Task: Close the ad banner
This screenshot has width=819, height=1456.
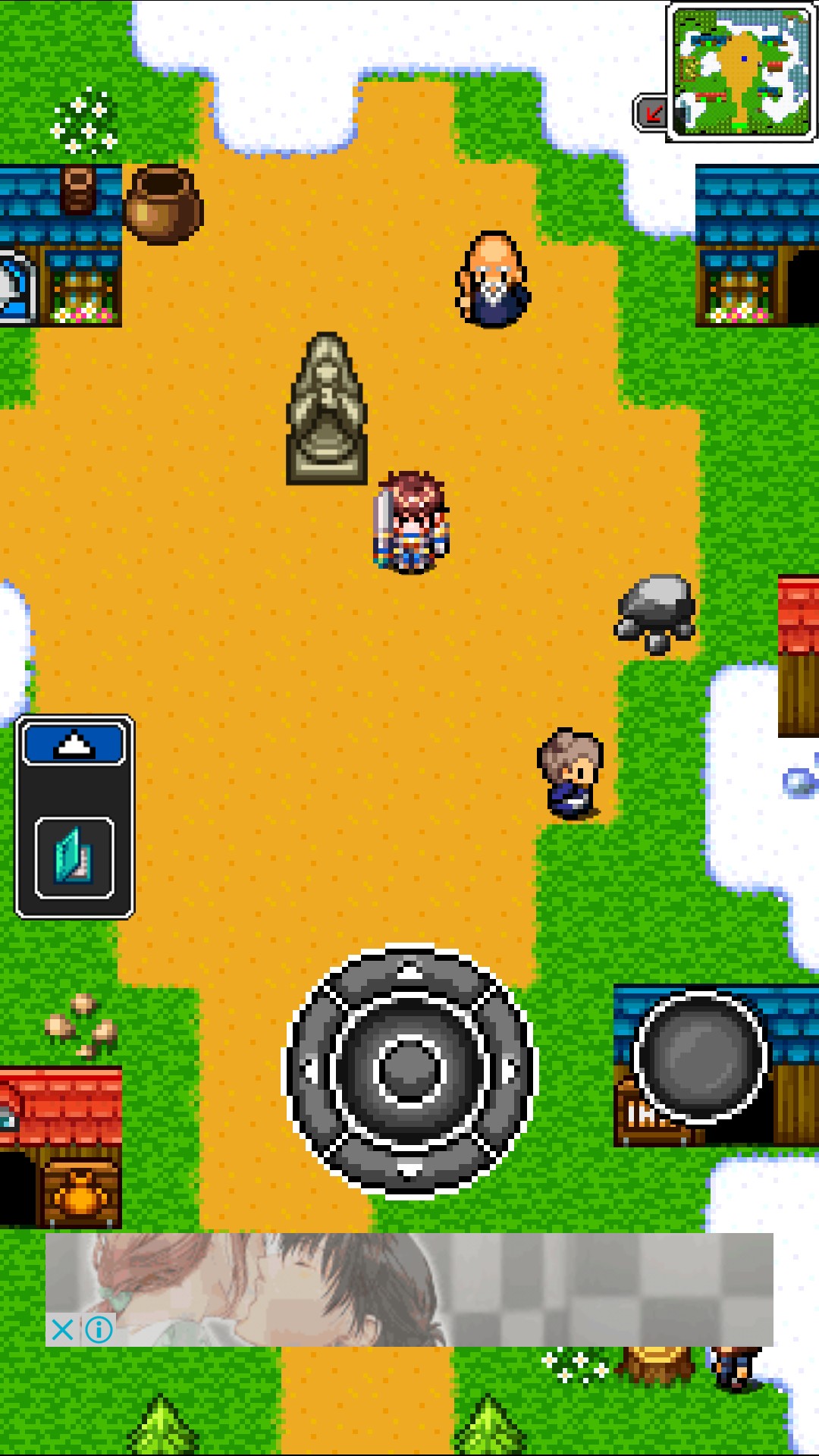Action: coord(63,1329)
